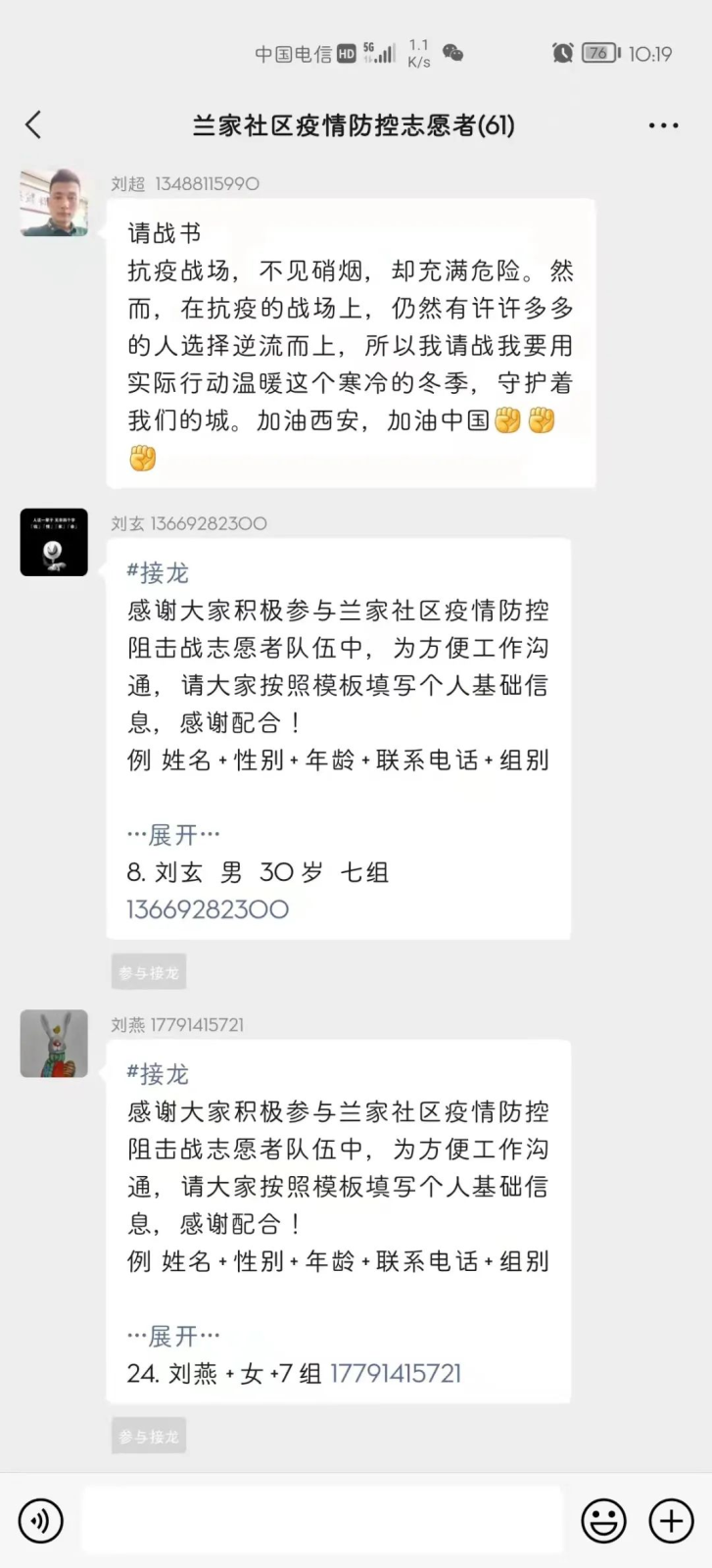Go back from the group chat
This screenshot has width=712, height=1568.
(x=33, y=124)
